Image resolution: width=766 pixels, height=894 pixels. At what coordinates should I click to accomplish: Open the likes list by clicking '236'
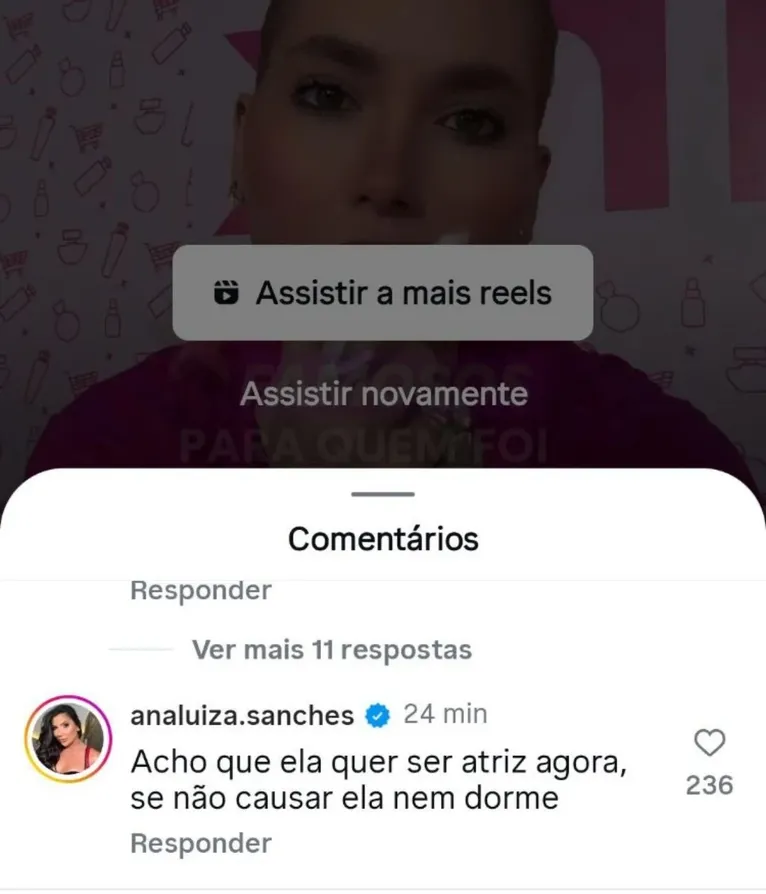point(709,785)
